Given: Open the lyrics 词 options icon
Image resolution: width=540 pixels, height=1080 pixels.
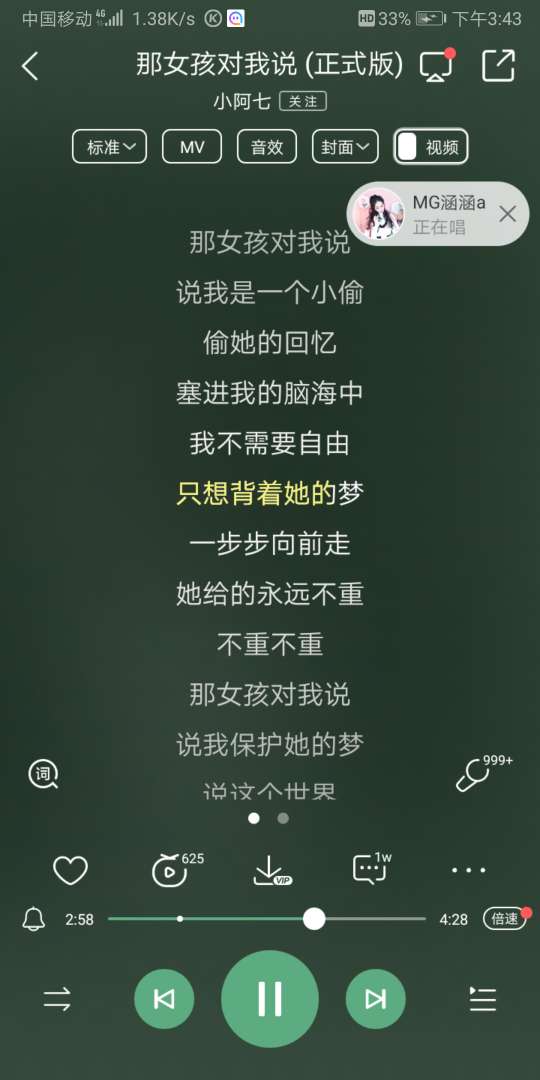Looking at the screenshot, I should tap(43, 774).
